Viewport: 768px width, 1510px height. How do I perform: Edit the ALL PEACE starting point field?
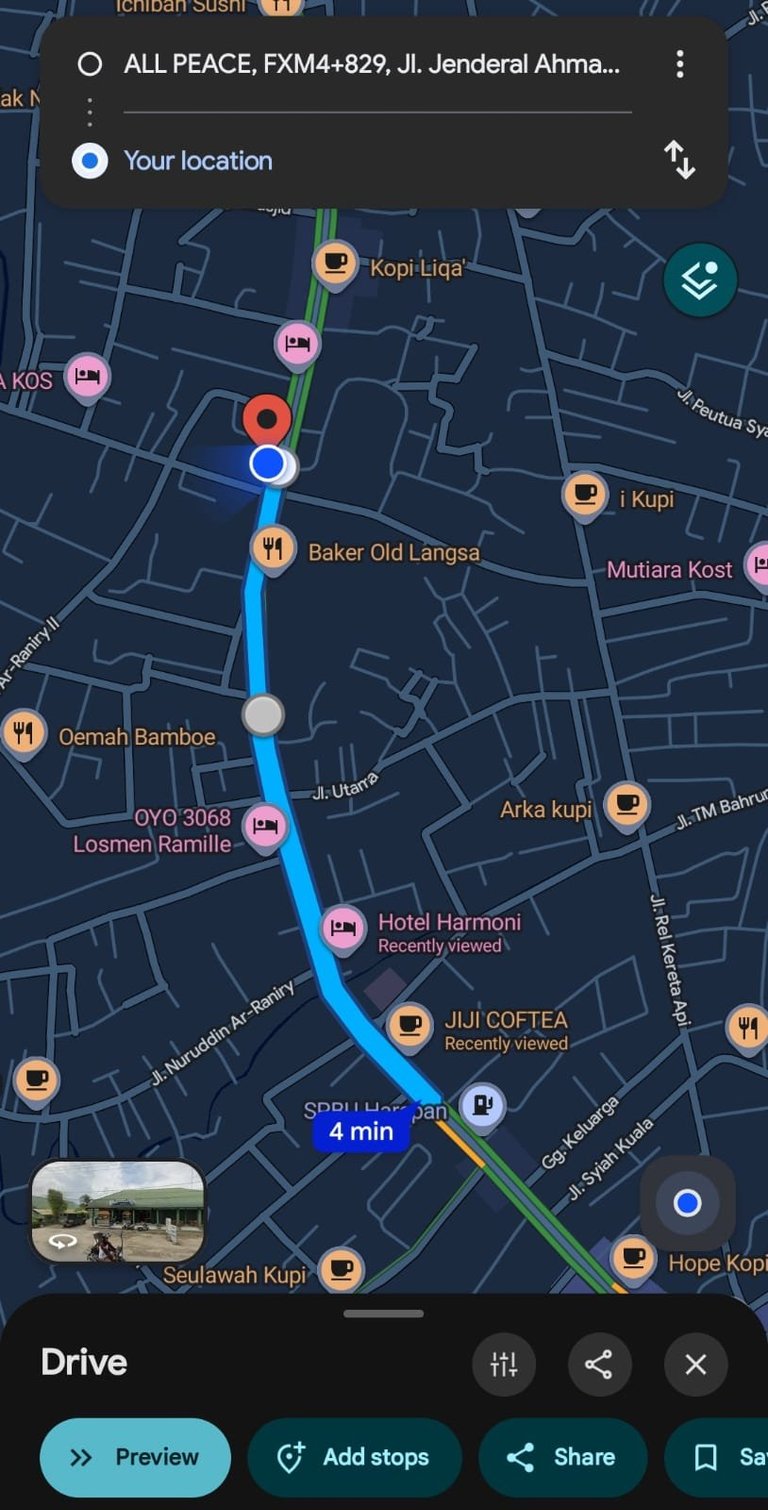pyautogui.click(x=370, y=65)
